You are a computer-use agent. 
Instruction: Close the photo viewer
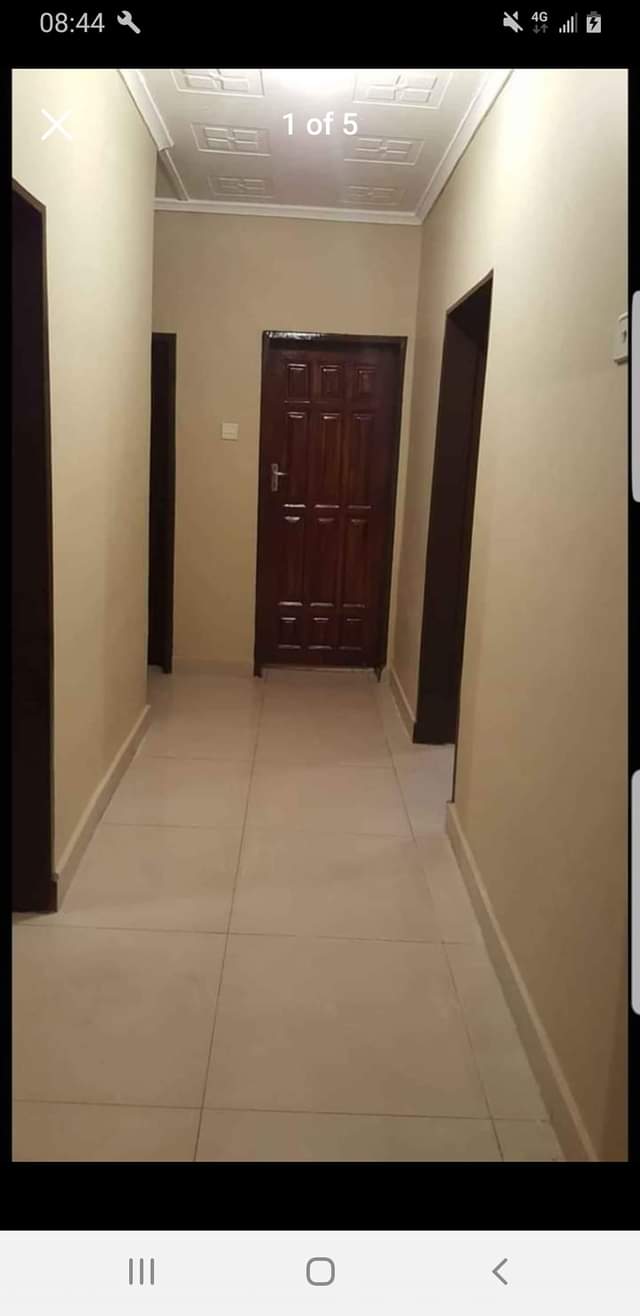(x=56, y=125)
